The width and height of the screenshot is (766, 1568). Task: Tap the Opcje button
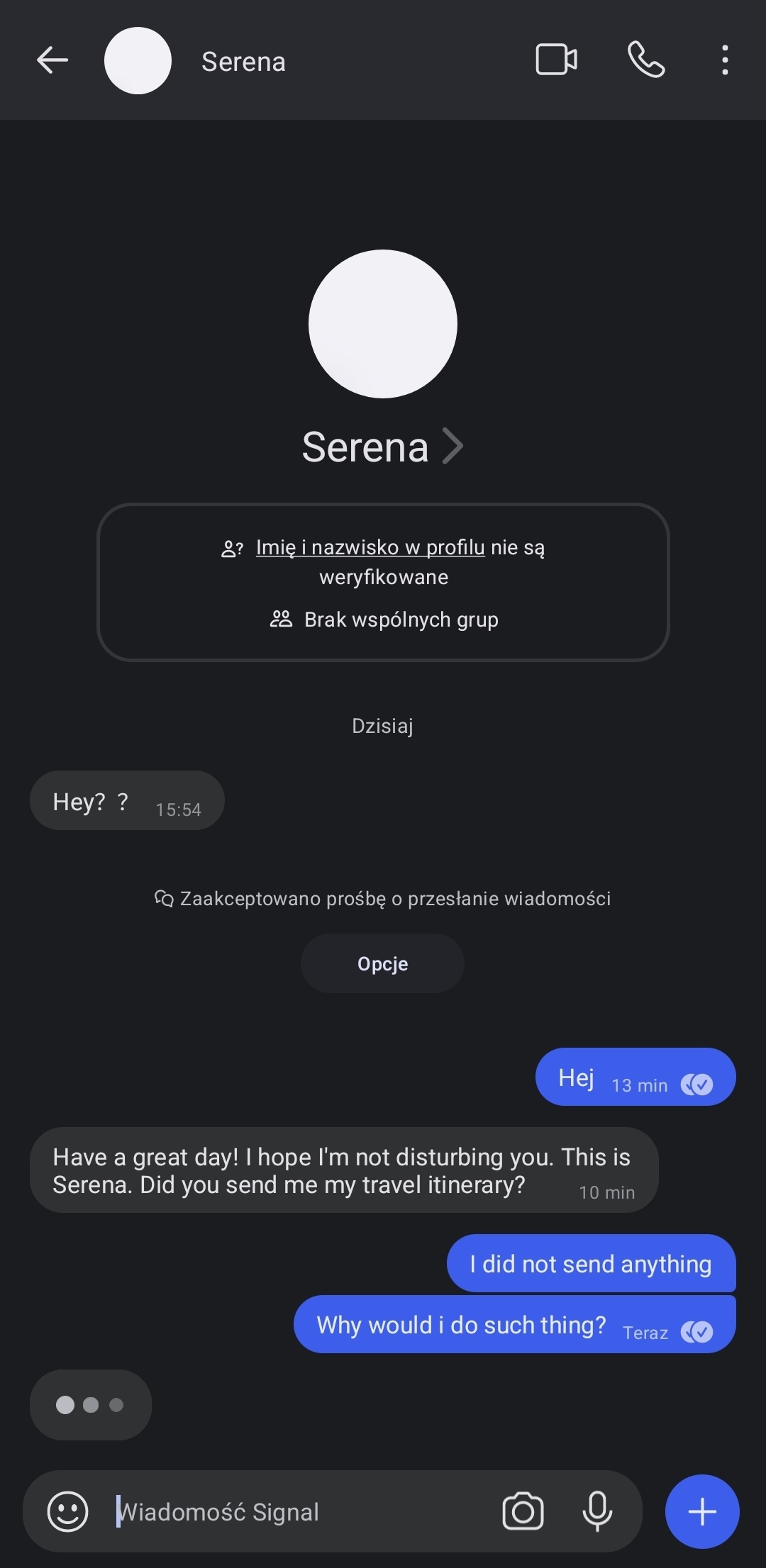click(382, 964)
